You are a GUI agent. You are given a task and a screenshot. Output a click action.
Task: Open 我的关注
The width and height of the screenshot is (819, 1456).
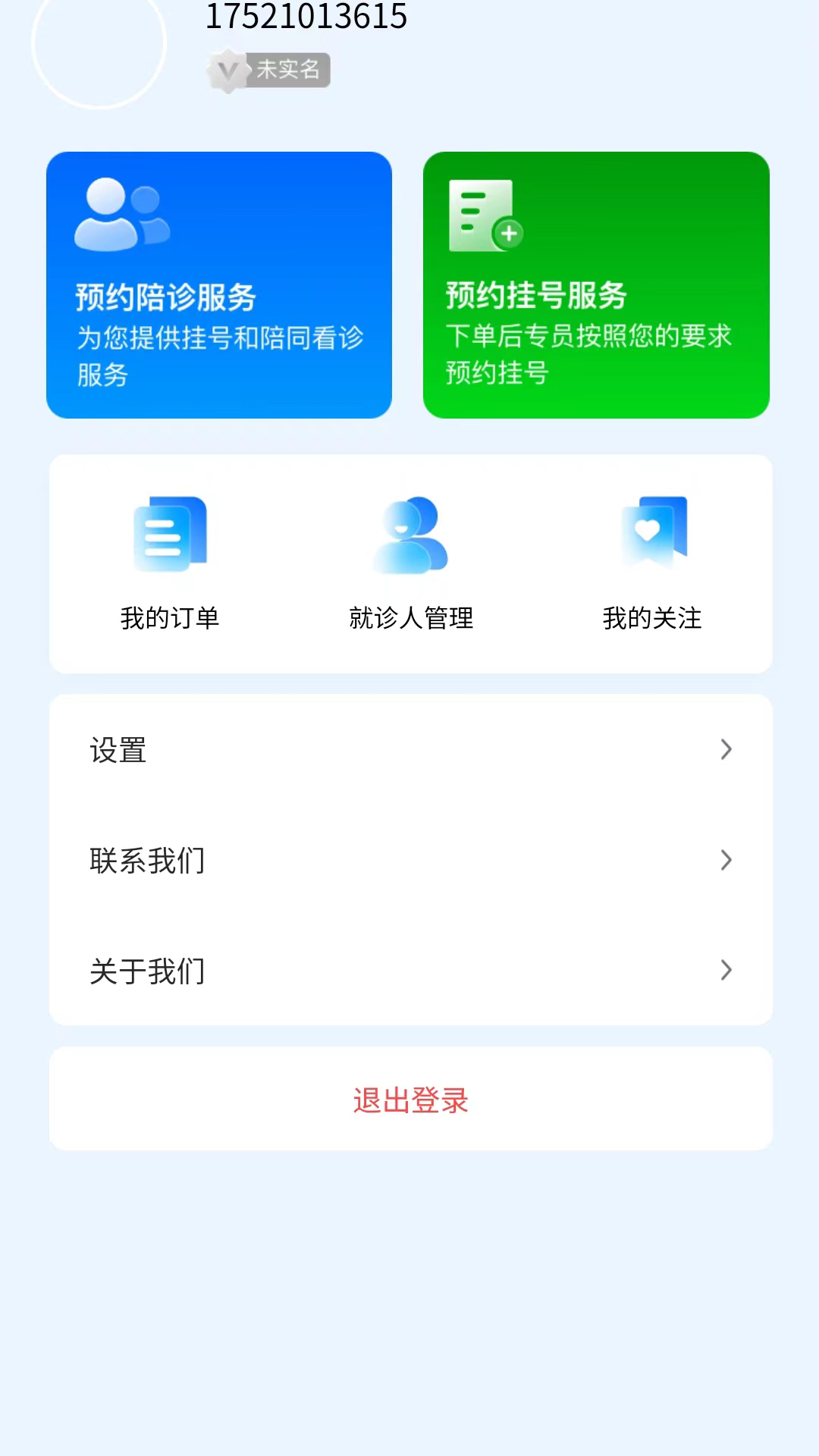point(652,563)
